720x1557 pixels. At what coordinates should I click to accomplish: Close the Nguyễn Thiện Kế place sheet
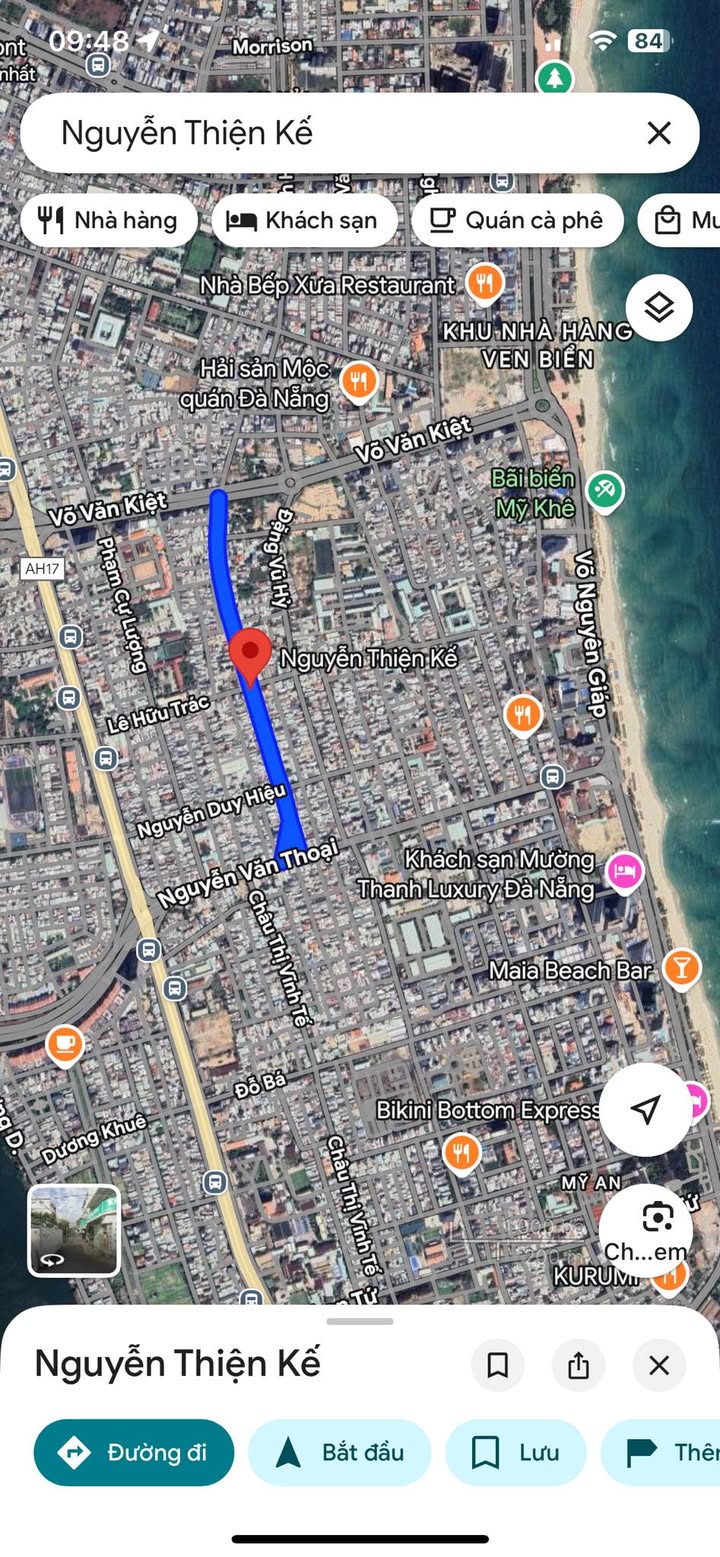659,1365
